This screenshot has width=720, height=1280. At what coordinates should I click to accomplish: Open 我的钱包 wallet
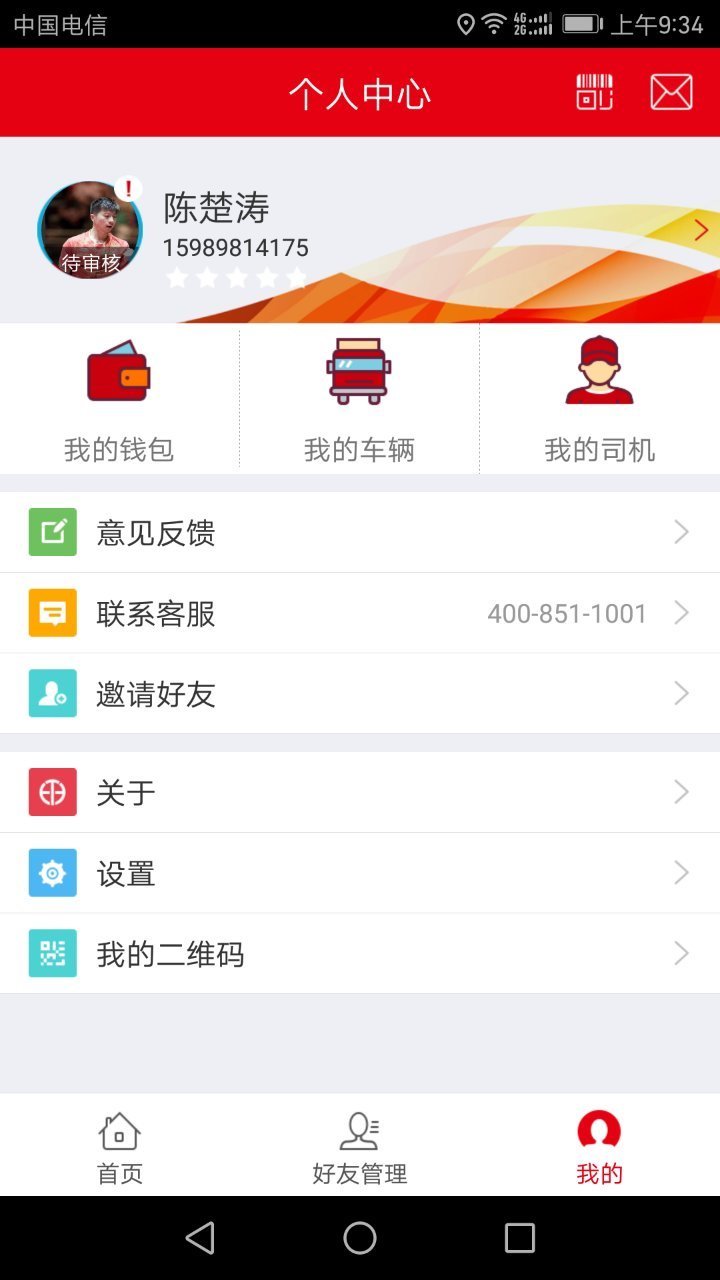[x=119, y=398]
